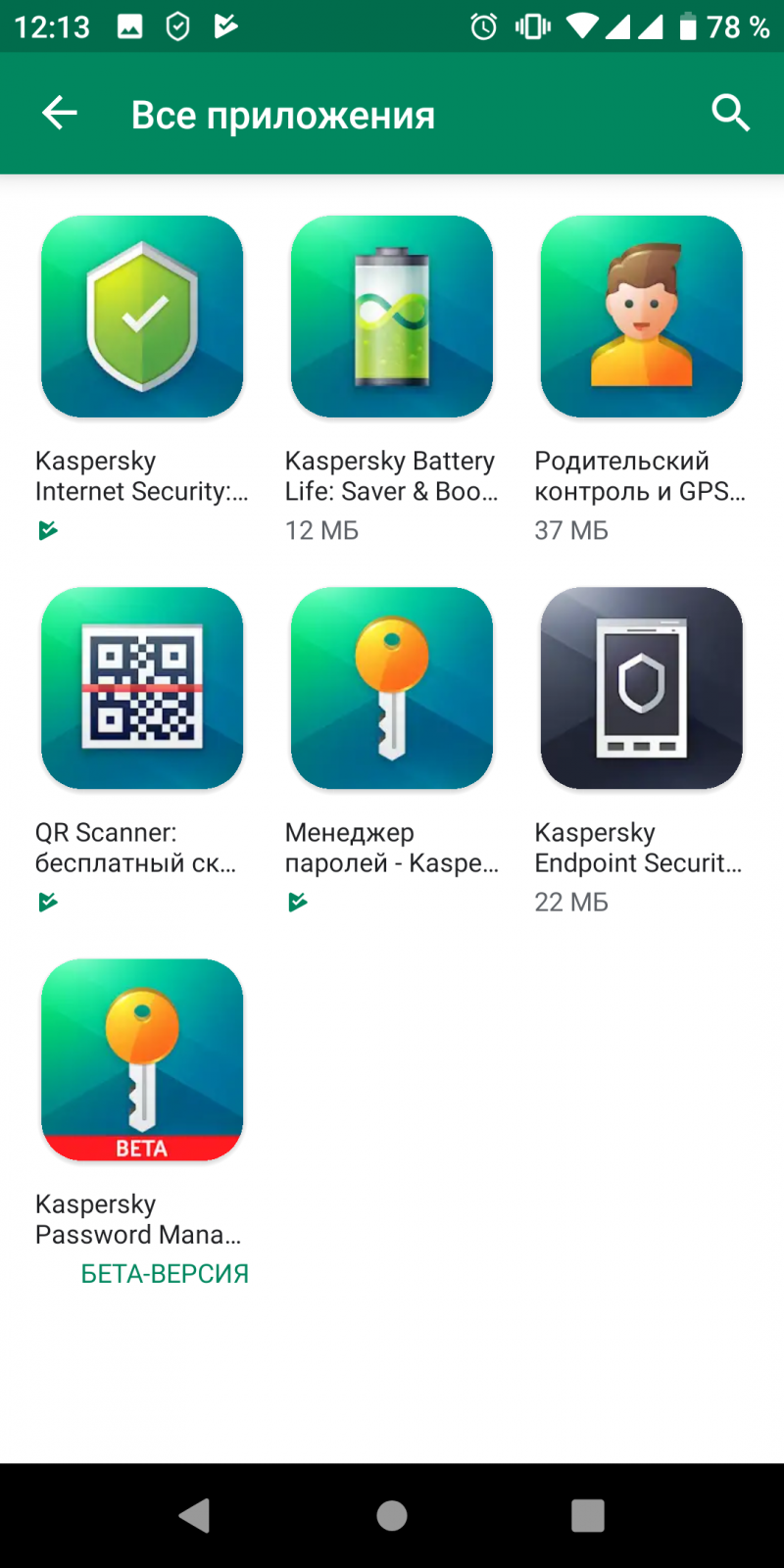This screenshot has width=784, height=1568.
Task: Open Родительский контроль и GPS app
Action: [x=642, y=317]
